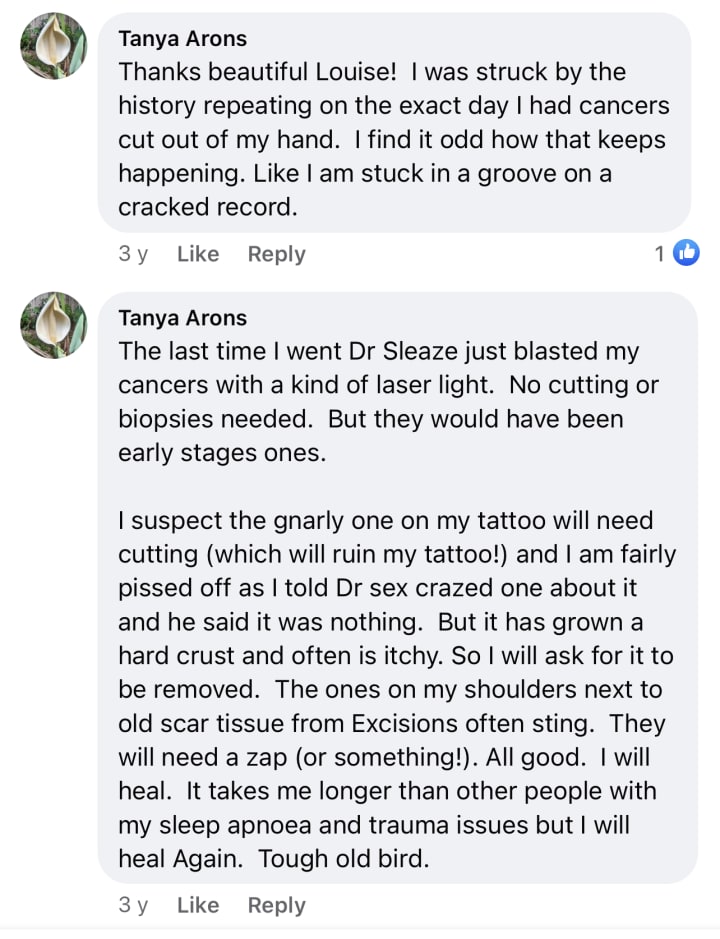Reply to the "Tough old bird" comment

pos(276,905)
